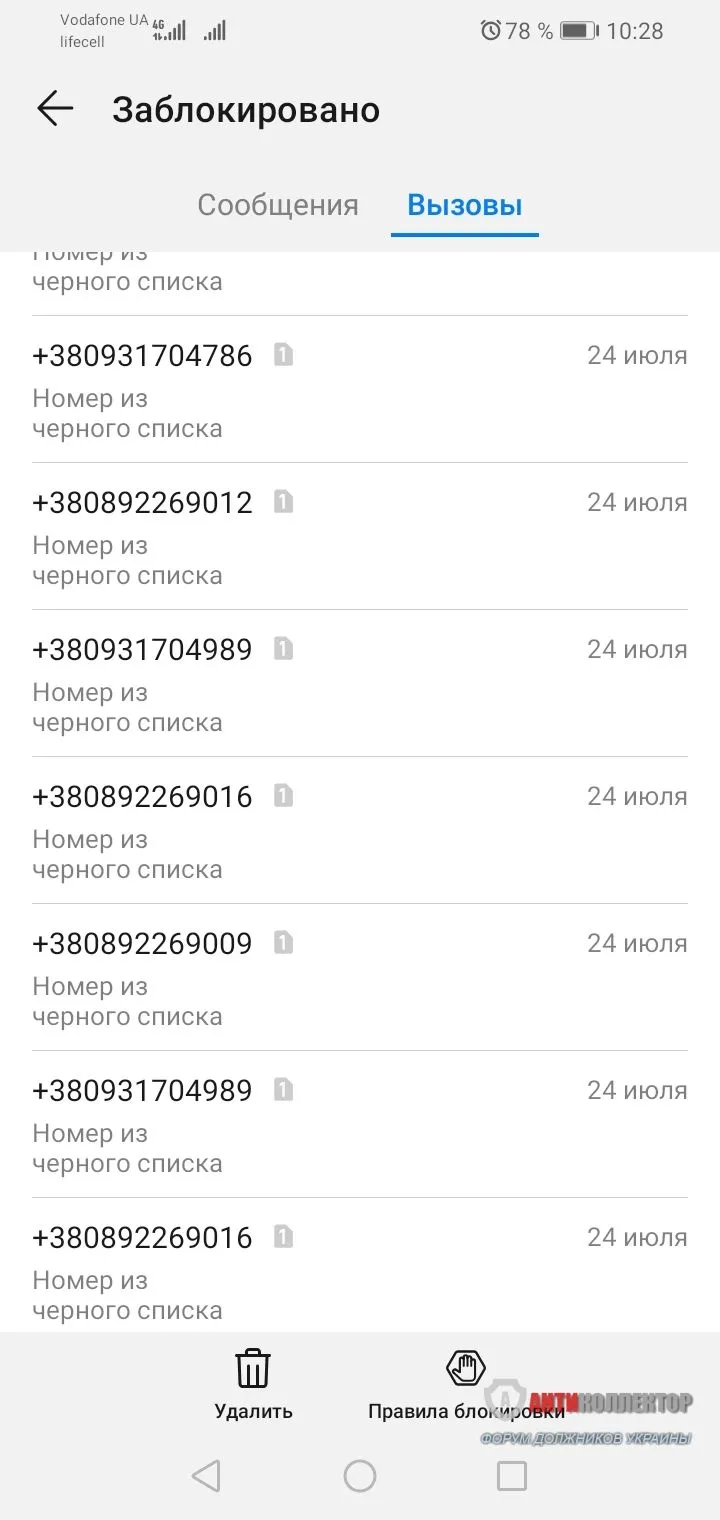Select the Вызовы tab
The height and width of the screenshot is (1520, 720).
point(465,205)
